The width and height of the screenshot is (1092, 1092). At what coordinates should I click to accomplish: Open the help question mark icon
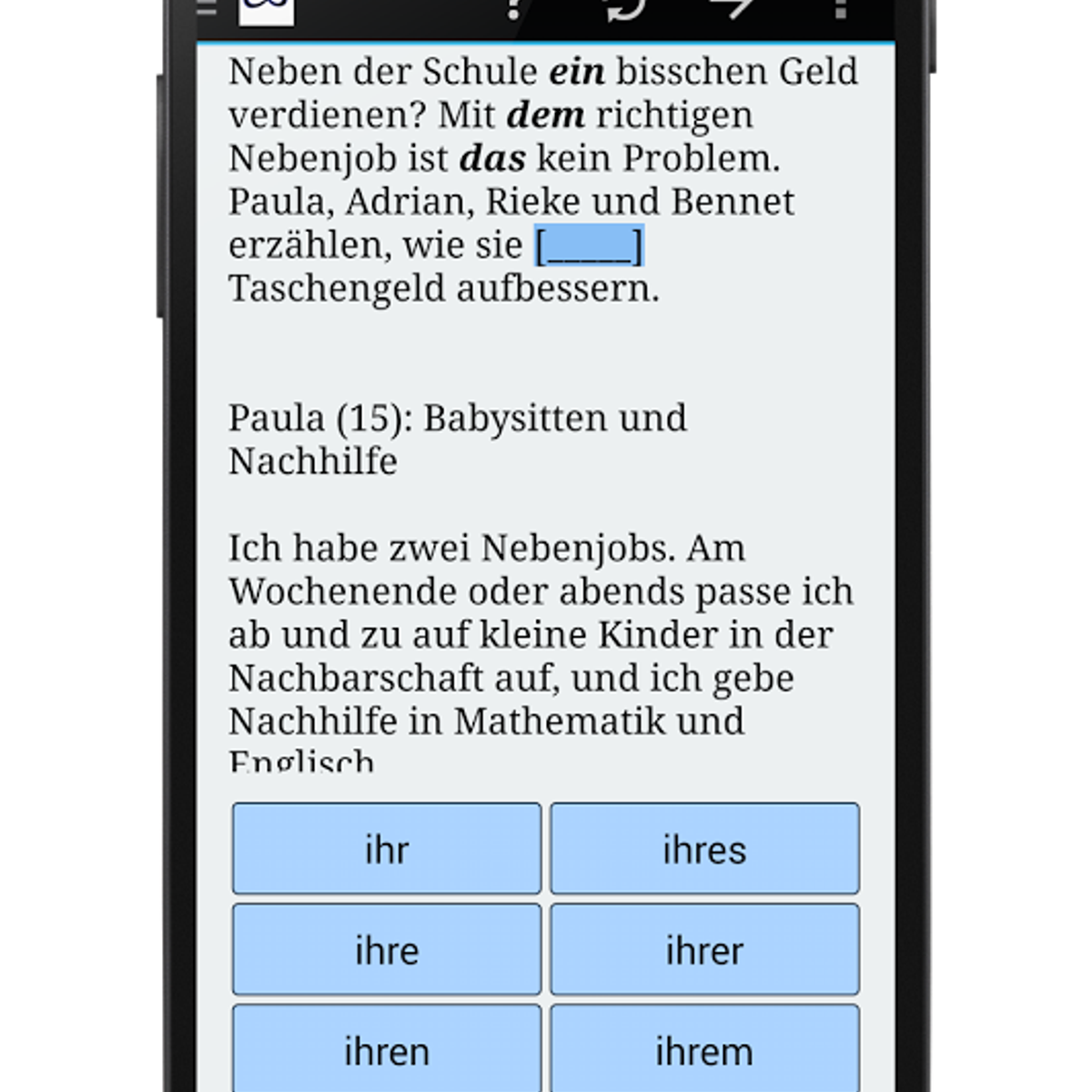point(514,9)
